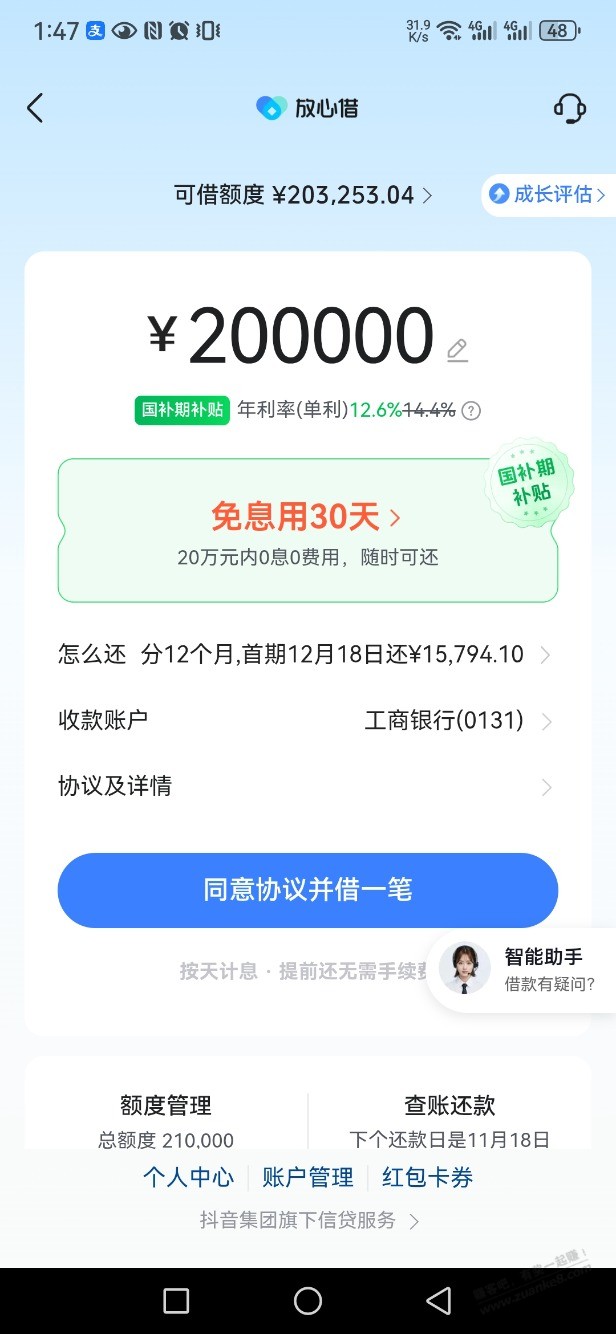Viewport: 616px width, 1334px height.
Task: Go to 个人中心
Action: (x=188, y=1177)
